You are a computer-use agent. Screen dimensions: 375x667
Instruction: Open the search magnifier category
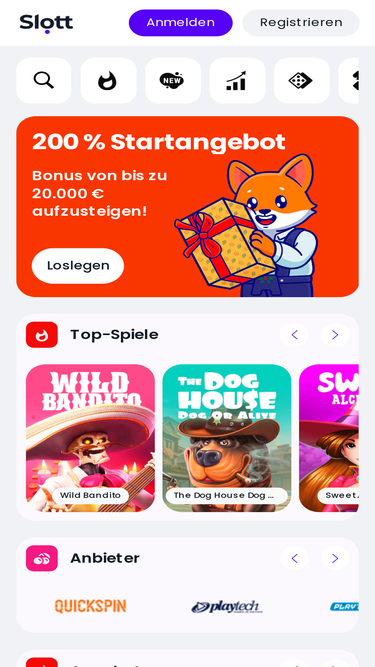[44, 81]
